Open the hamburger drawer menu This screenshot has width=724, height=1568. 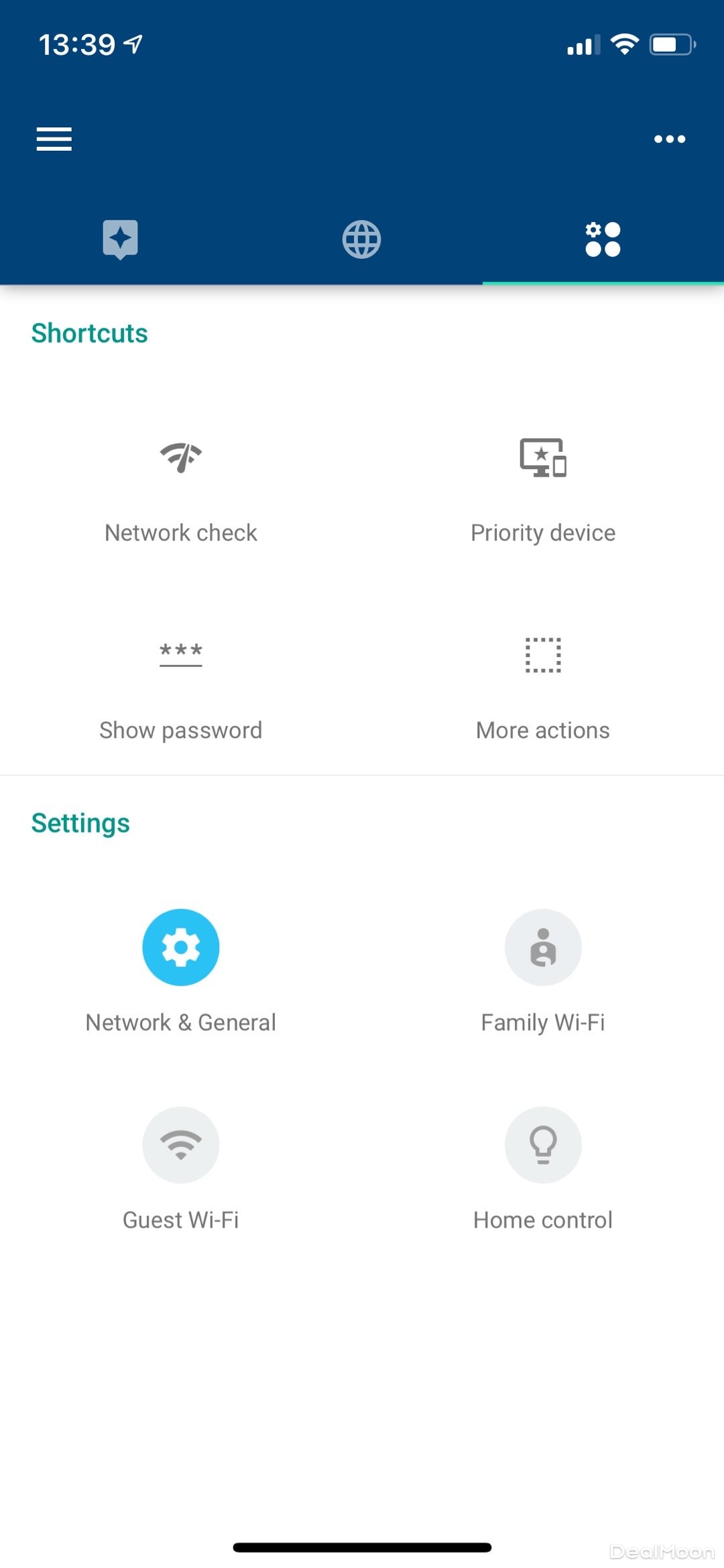[54, 139]
